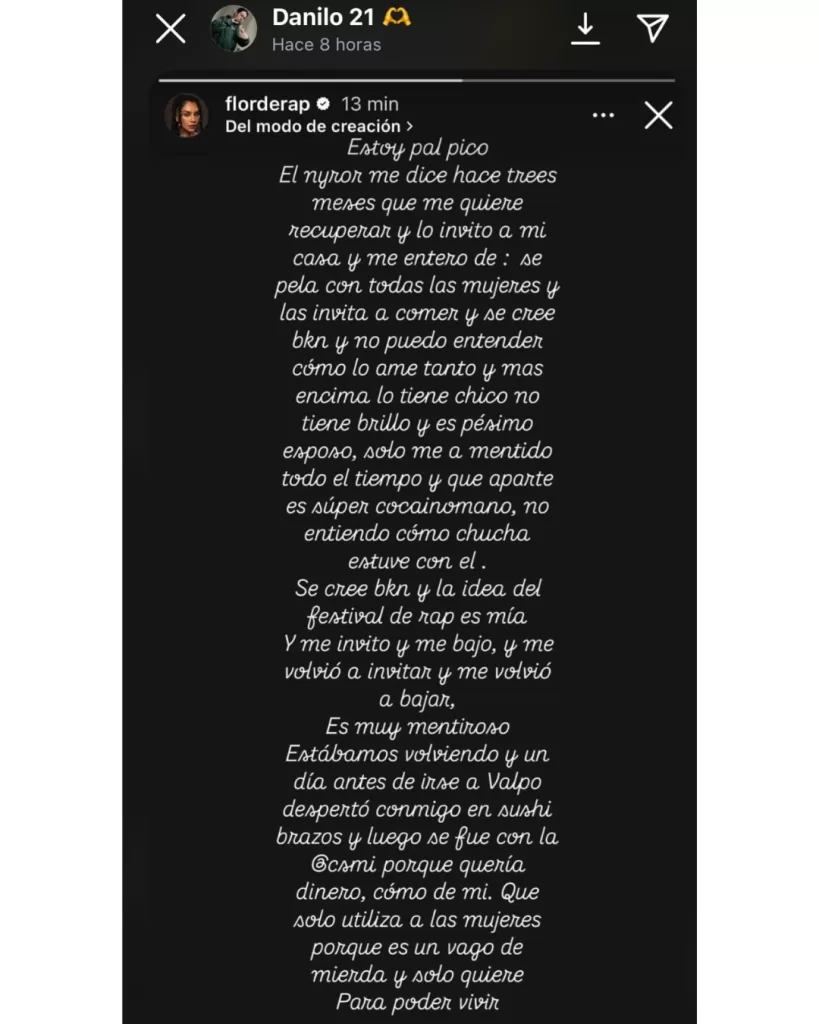Download this story to the device
The width and height of the screenshot is (819, 1024).
(x=585, y=29)
